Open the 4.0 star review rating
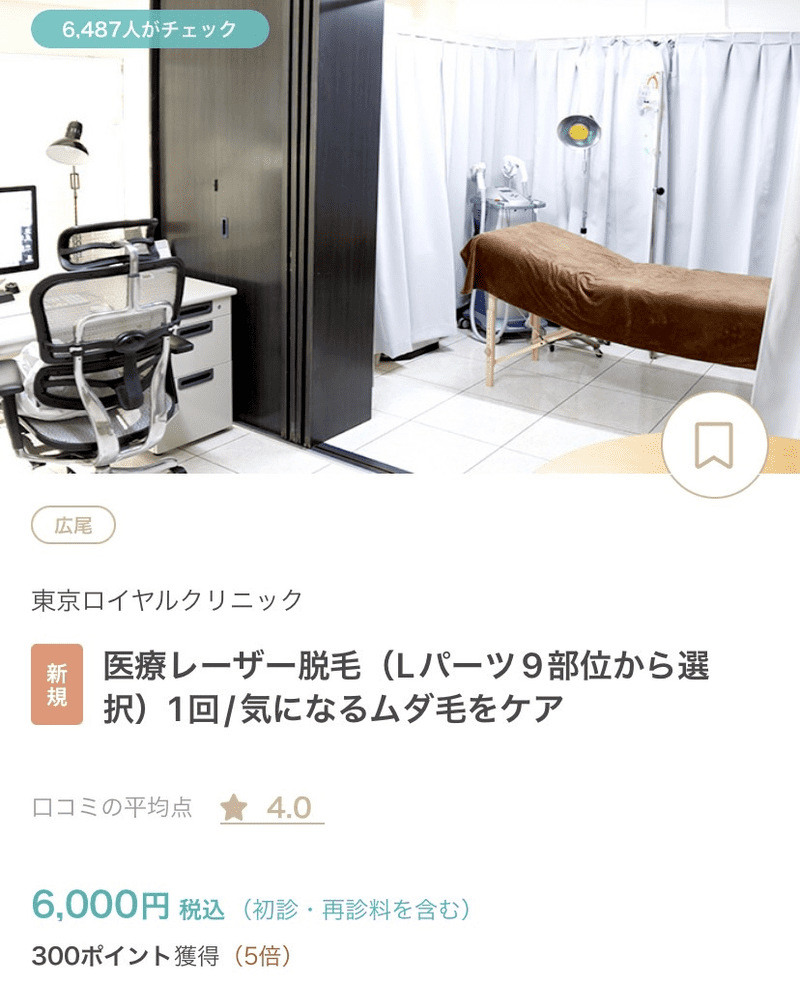Image resolution: width=800 pixels, height=984 pixels. pyautogui.click(x=272, y=808)
